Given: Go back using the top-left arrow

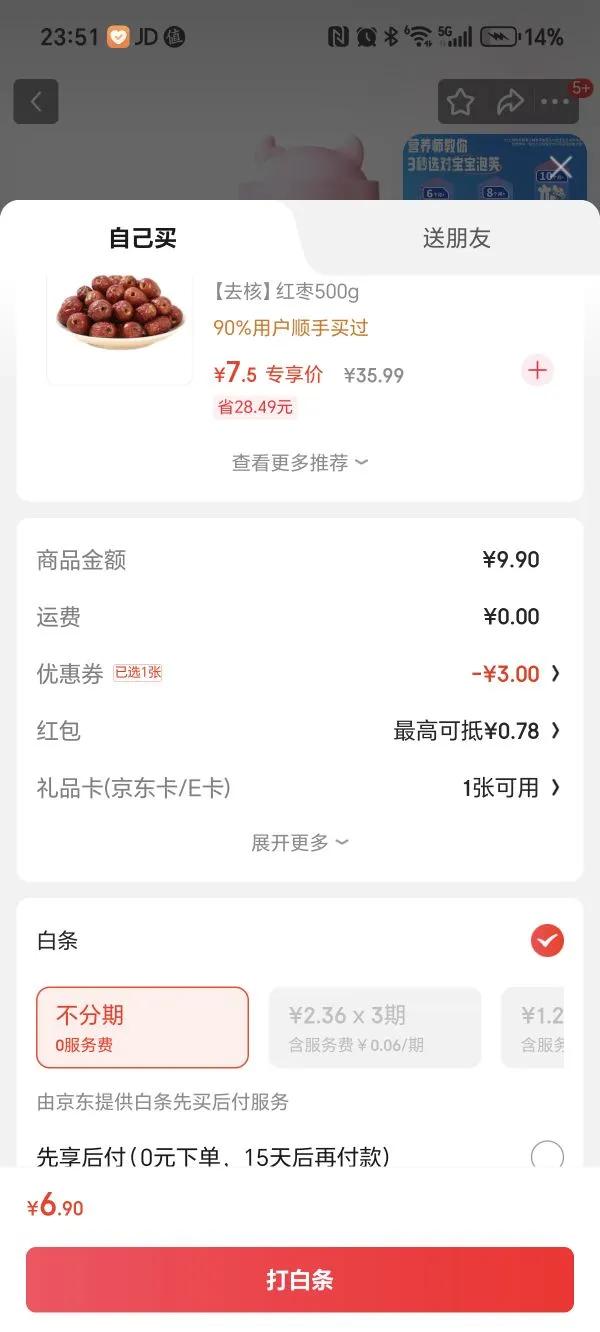Looking at the screenshot, I should (36, 102).
